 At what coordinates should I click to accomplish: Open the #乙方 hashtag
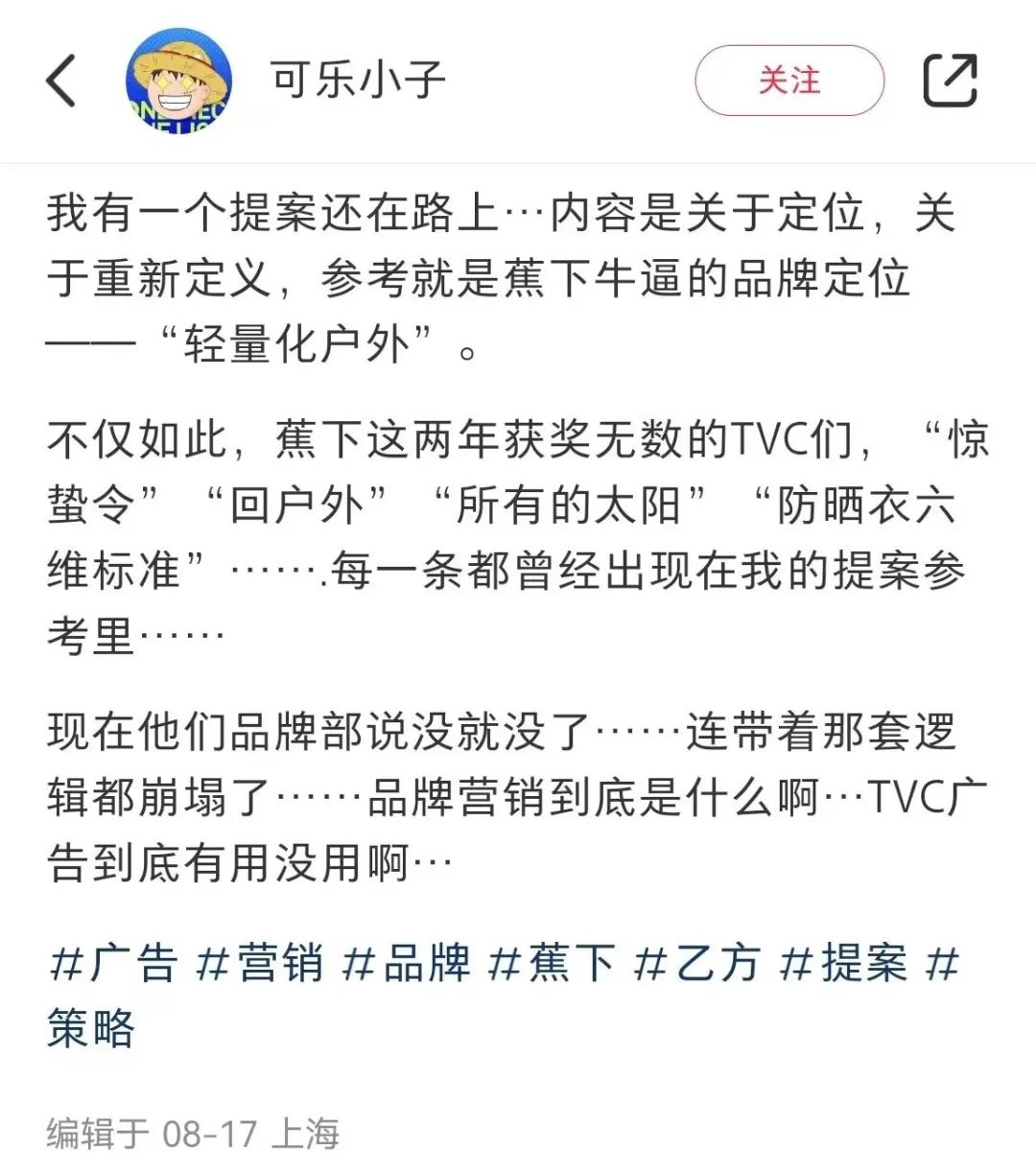(698, 962)
